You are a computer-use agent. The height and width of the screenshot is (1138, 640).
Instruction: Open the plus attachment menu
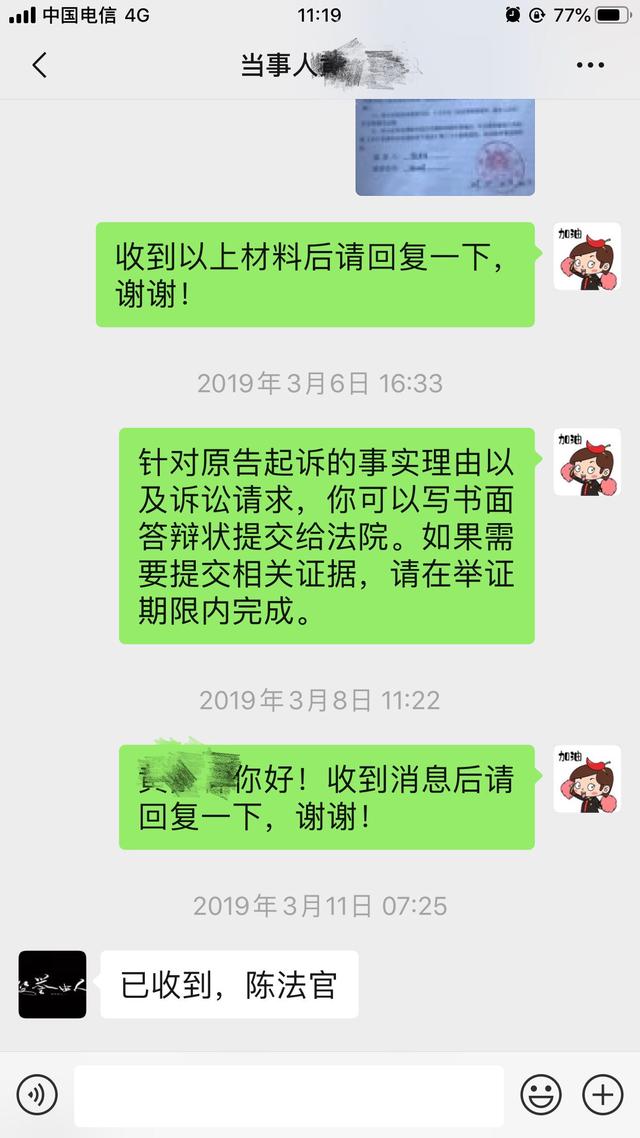pos(603,1096)
